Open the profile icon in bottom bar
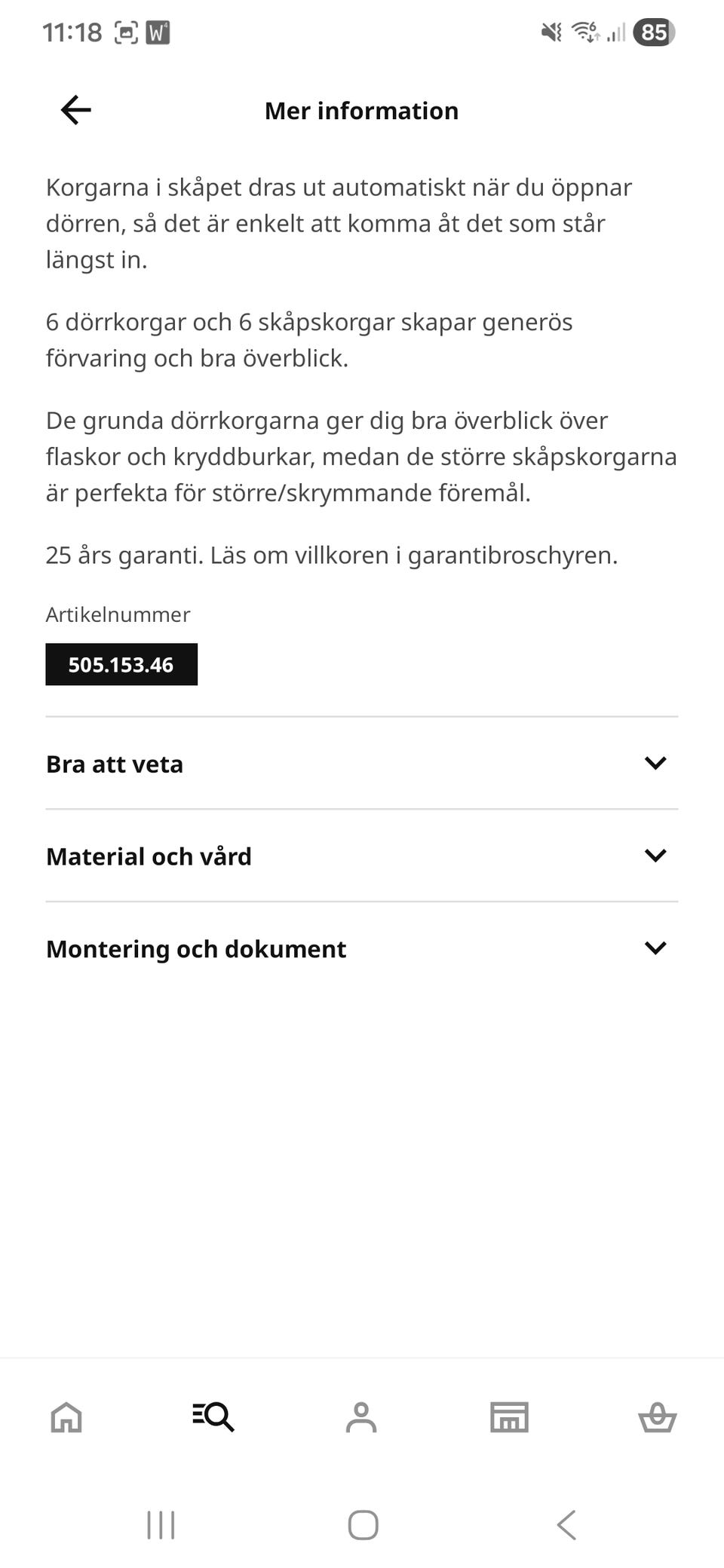Viewport: 724px width, 1568px height. tap(361, 1417)
